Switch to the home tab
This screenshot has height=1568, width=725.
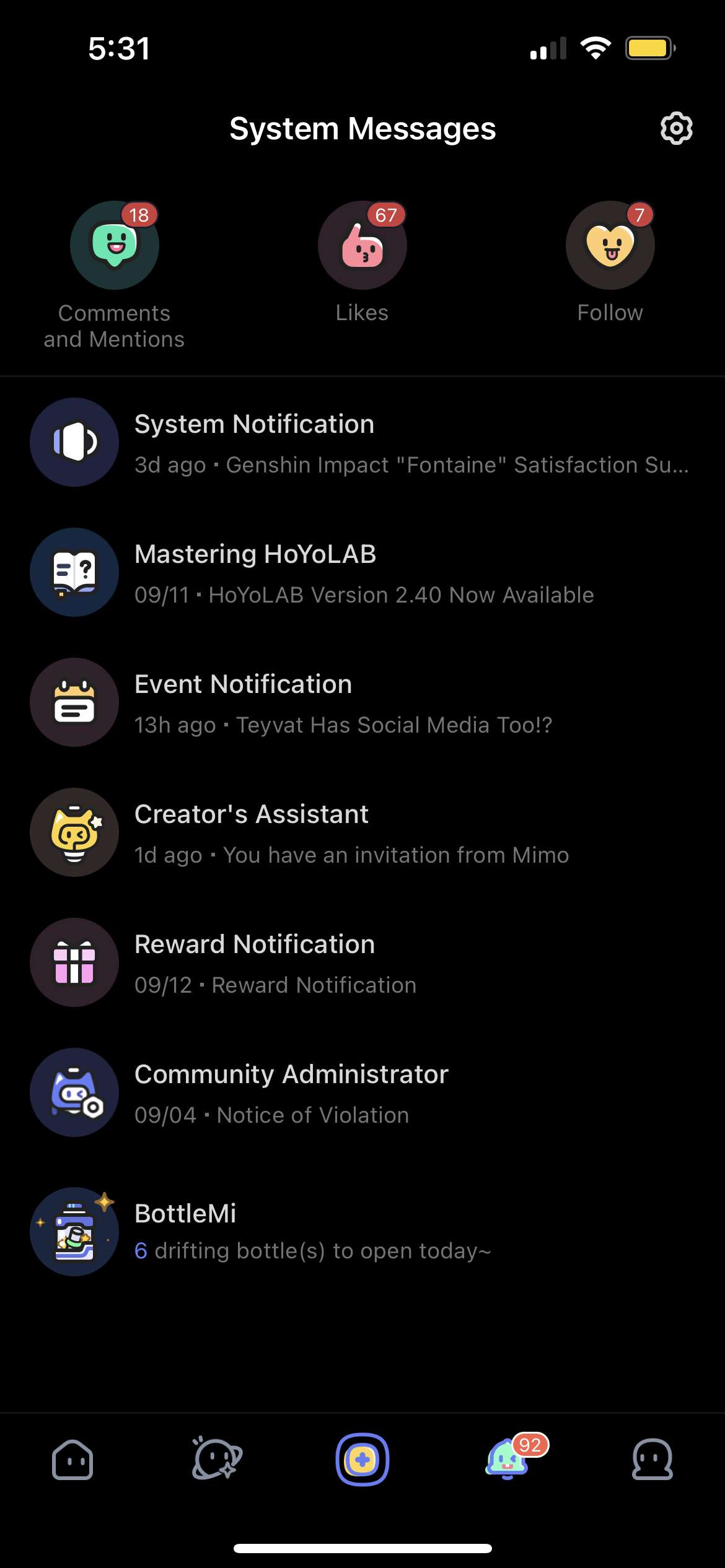pos(72,1460)
